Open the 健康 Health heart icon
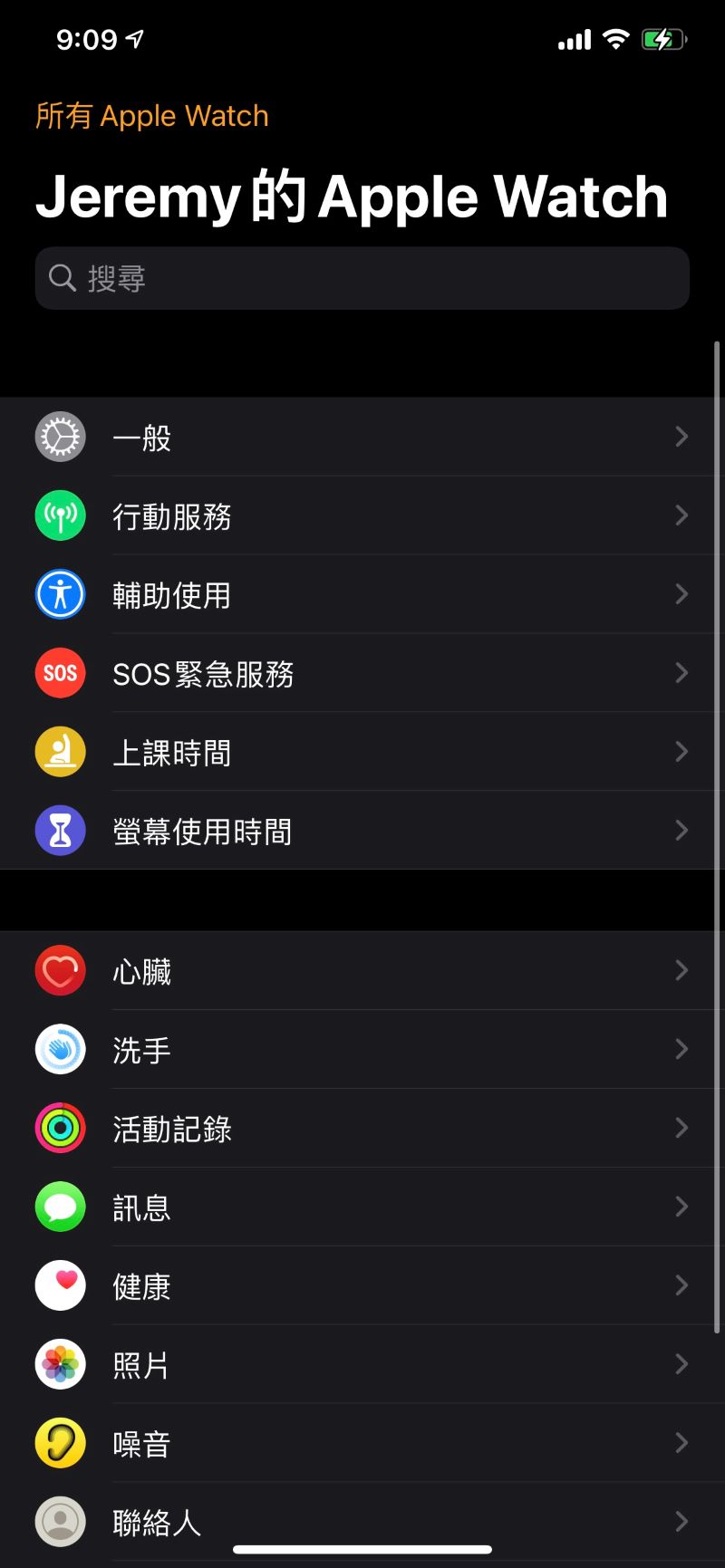This screenshot has width=725, height=1568. (60, 1285)
